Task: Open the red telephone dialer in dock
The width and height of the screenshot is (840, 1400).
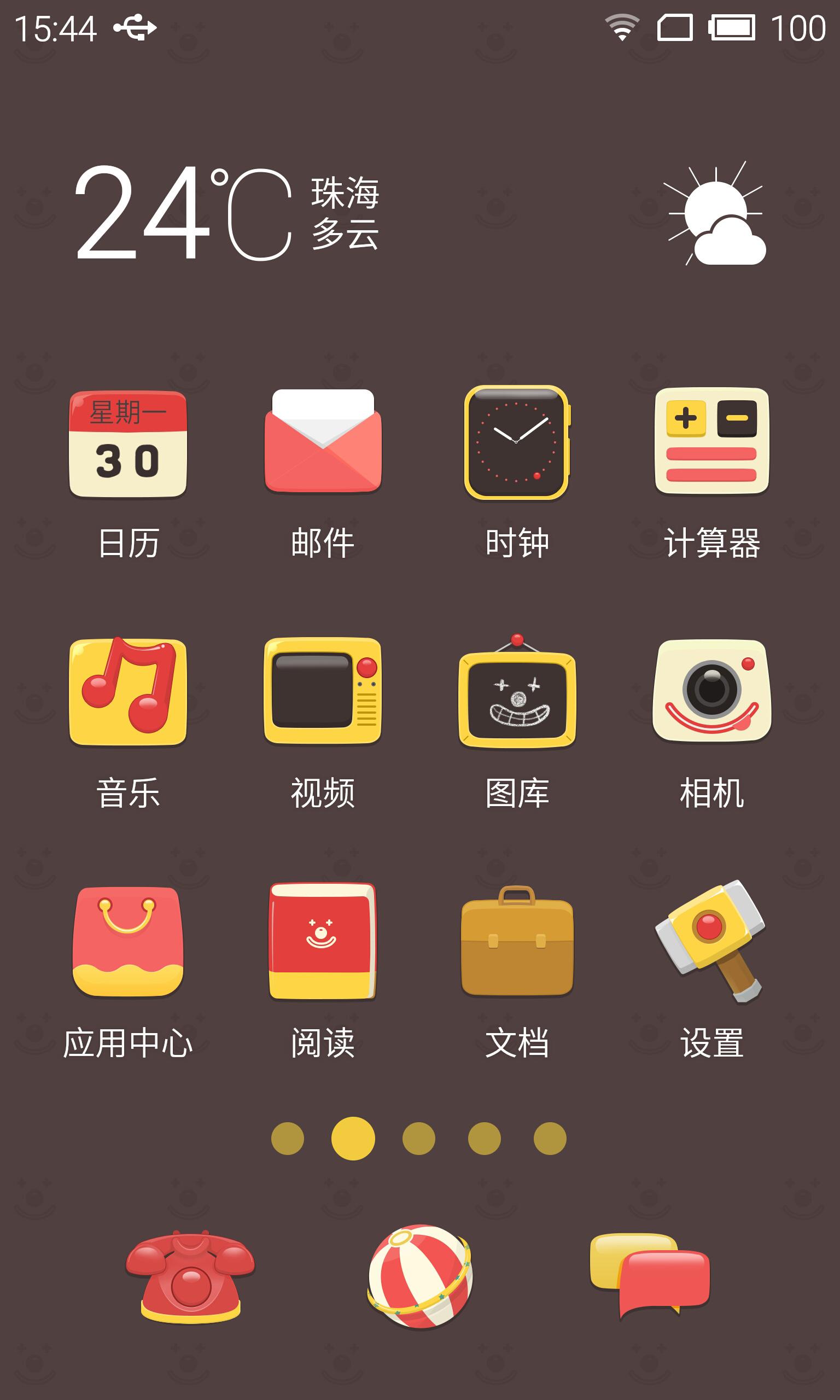Action: (190, 1276)
